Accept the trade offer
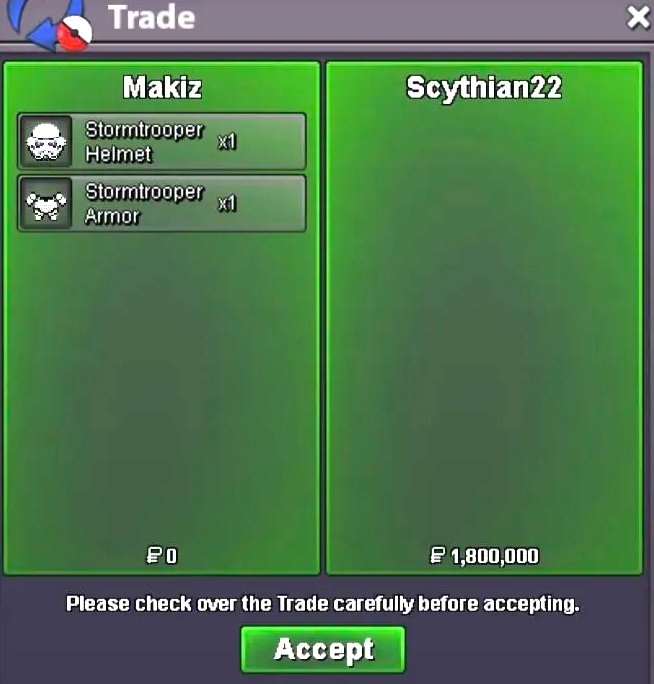654x684 pixels. point(323,649)
